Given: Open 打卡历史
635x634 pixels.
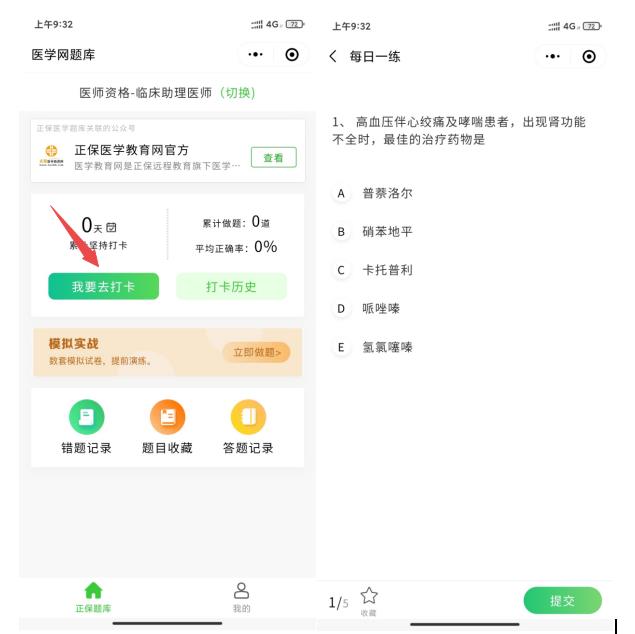Looking at the screenshot, I should [231, 287].
